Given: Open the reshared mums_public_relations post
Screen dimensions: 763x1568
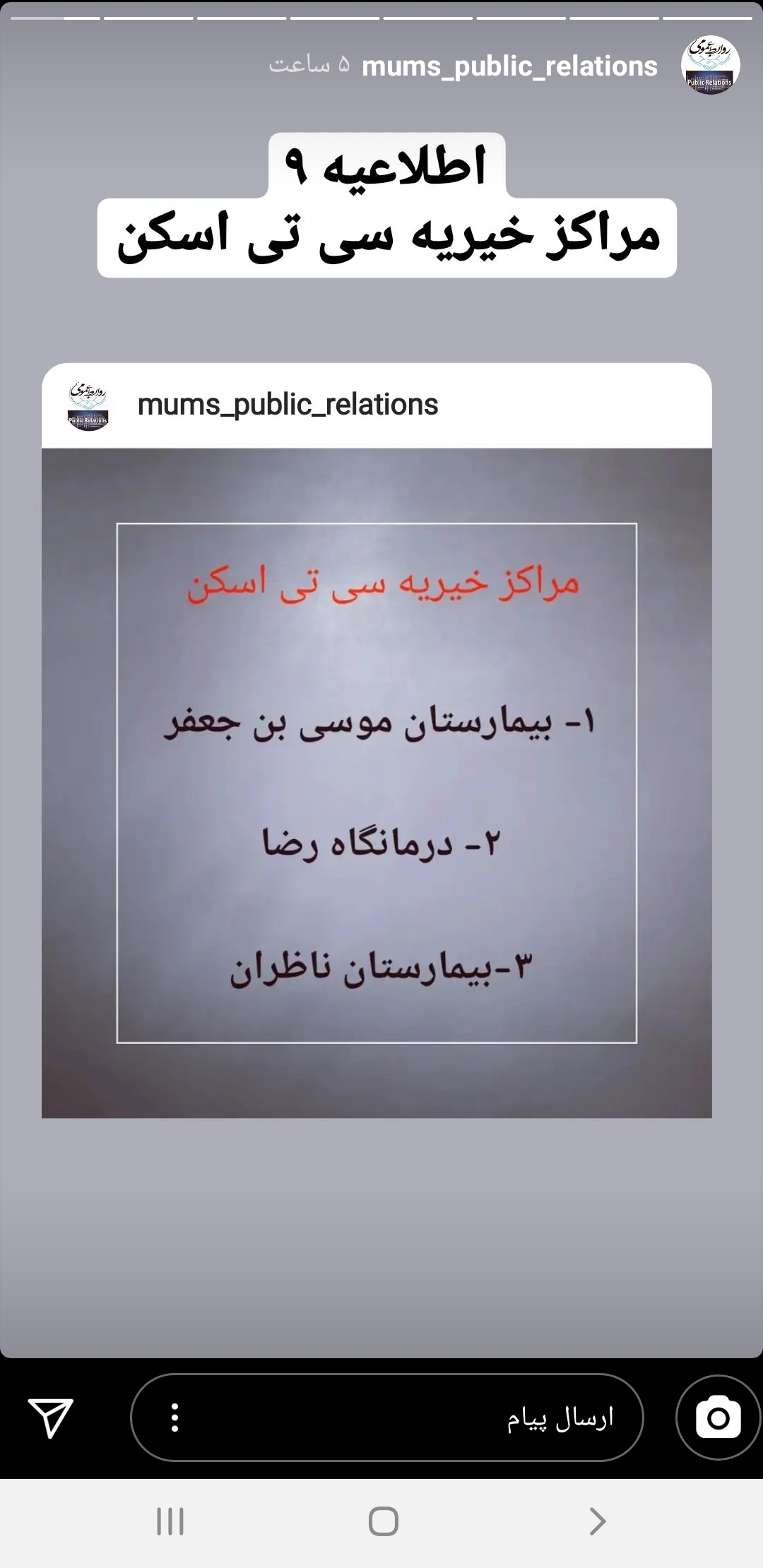Looking at the screenshot, I should (x=376, y=782).
